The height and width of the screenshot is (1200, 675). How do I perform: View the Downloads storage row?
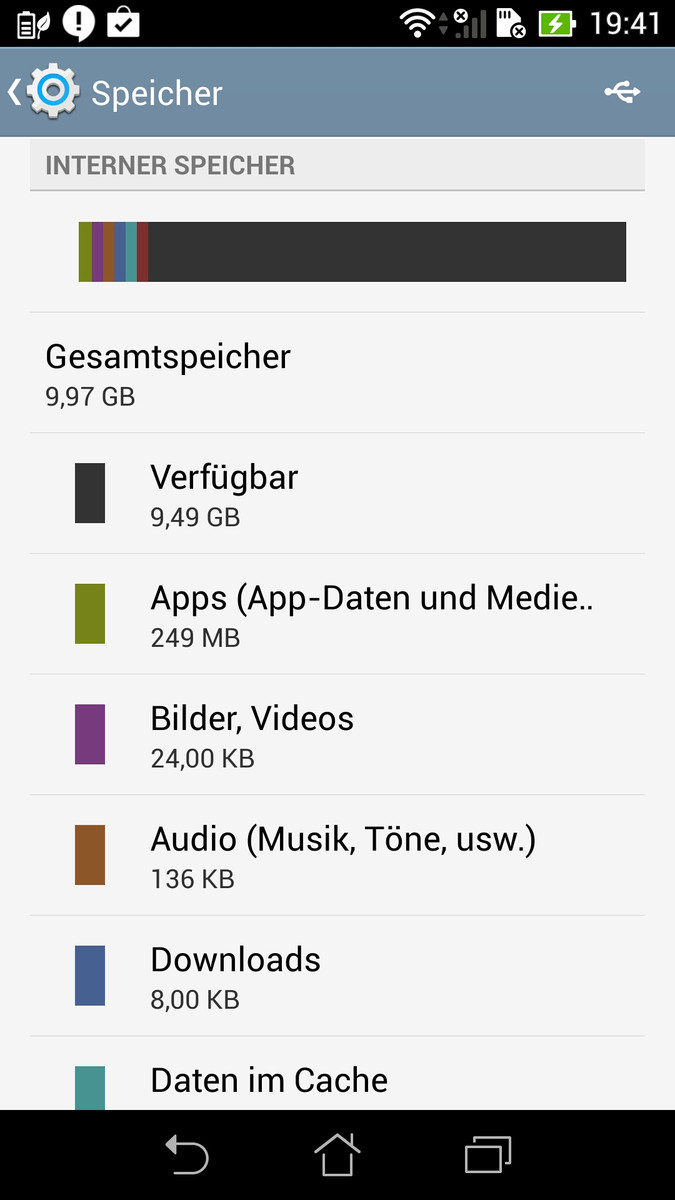pyautogui.click(x=337, y=976)
